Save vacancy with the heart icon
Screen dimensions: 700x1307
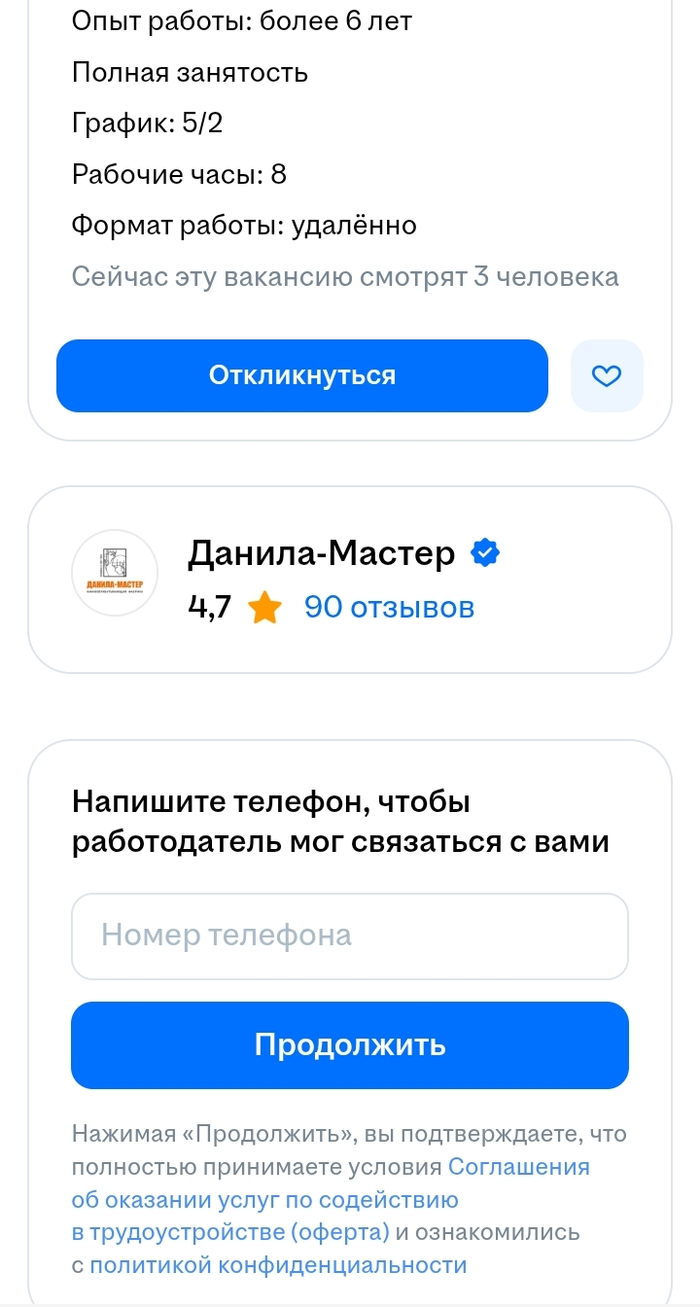point(607,376)
